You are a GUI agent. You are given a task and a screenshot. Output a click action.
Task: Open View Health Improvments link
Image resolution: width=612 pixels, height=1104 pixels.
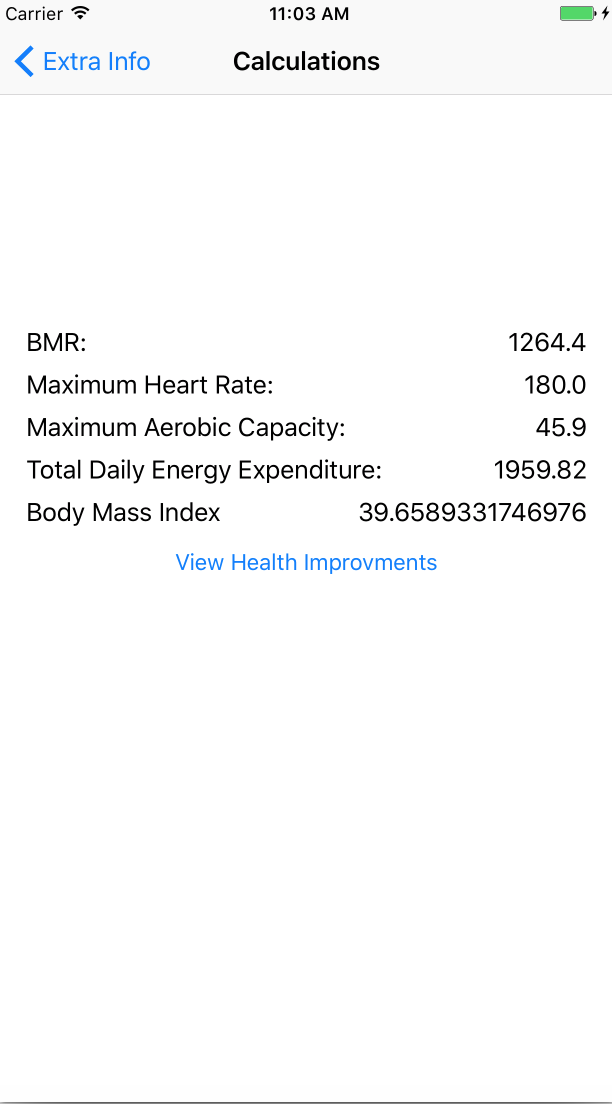[x=306, y=562]
